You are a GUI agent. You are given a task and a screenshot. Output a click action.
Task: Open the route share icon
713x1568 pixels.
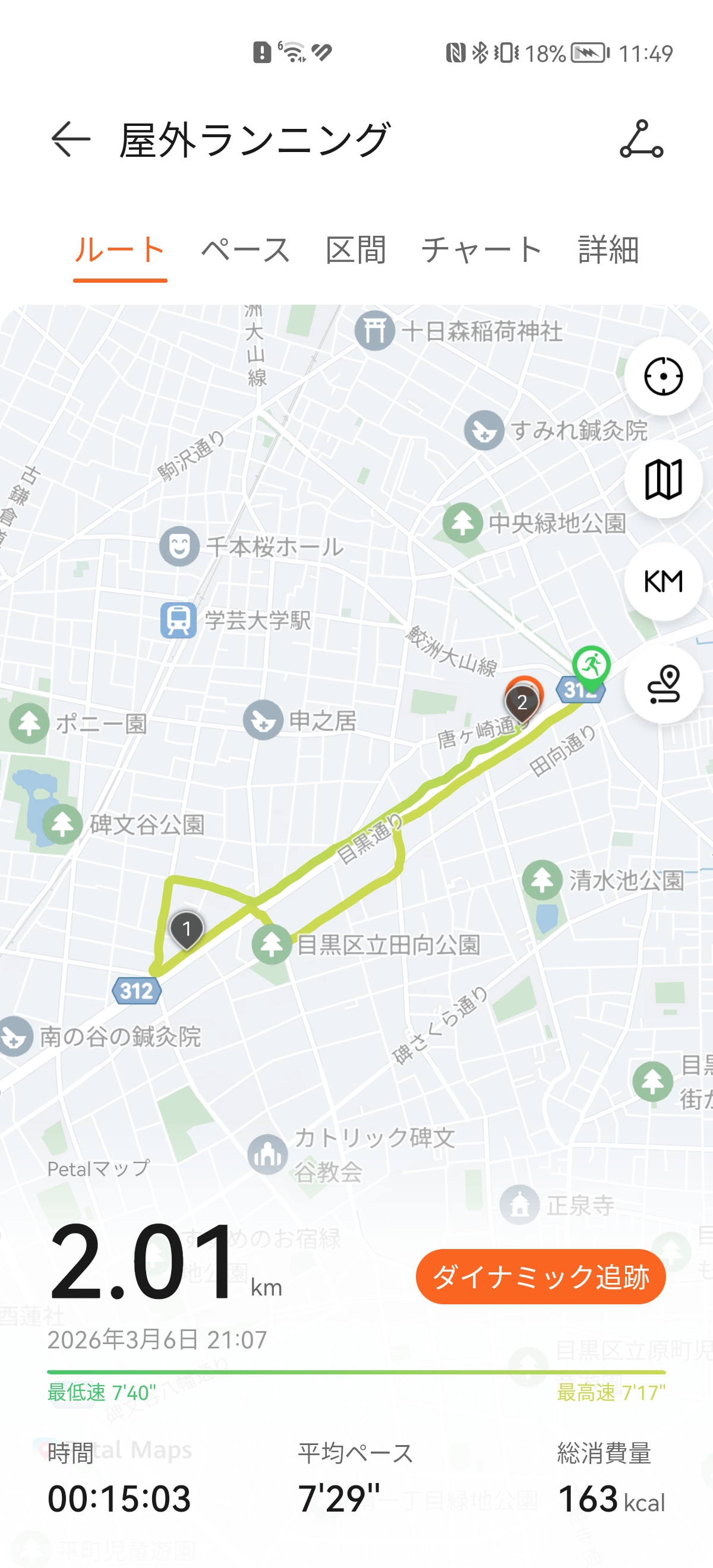coord(641,140)
